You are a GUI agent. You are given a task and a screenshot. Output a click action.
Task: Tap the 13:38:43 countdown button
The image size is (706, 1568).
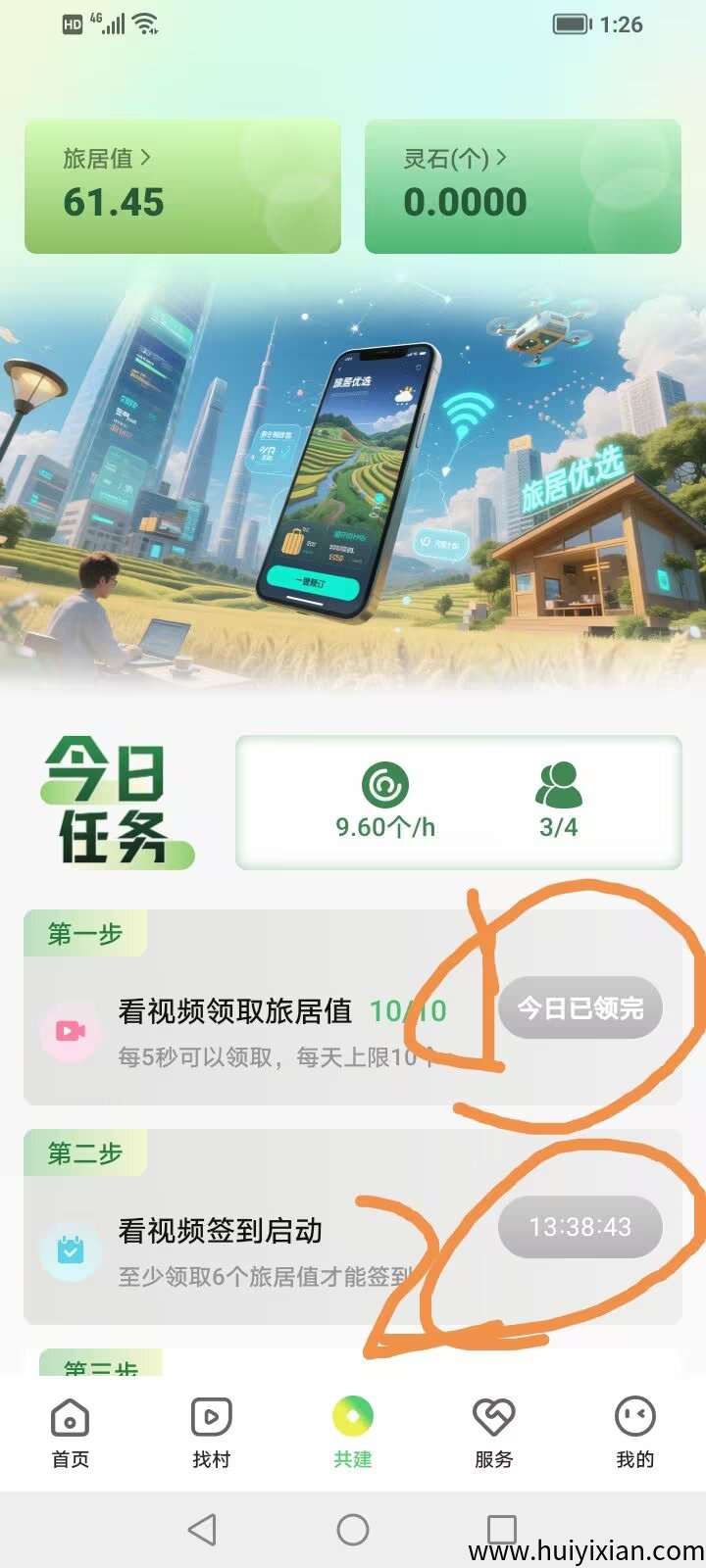coord(580,1227)
